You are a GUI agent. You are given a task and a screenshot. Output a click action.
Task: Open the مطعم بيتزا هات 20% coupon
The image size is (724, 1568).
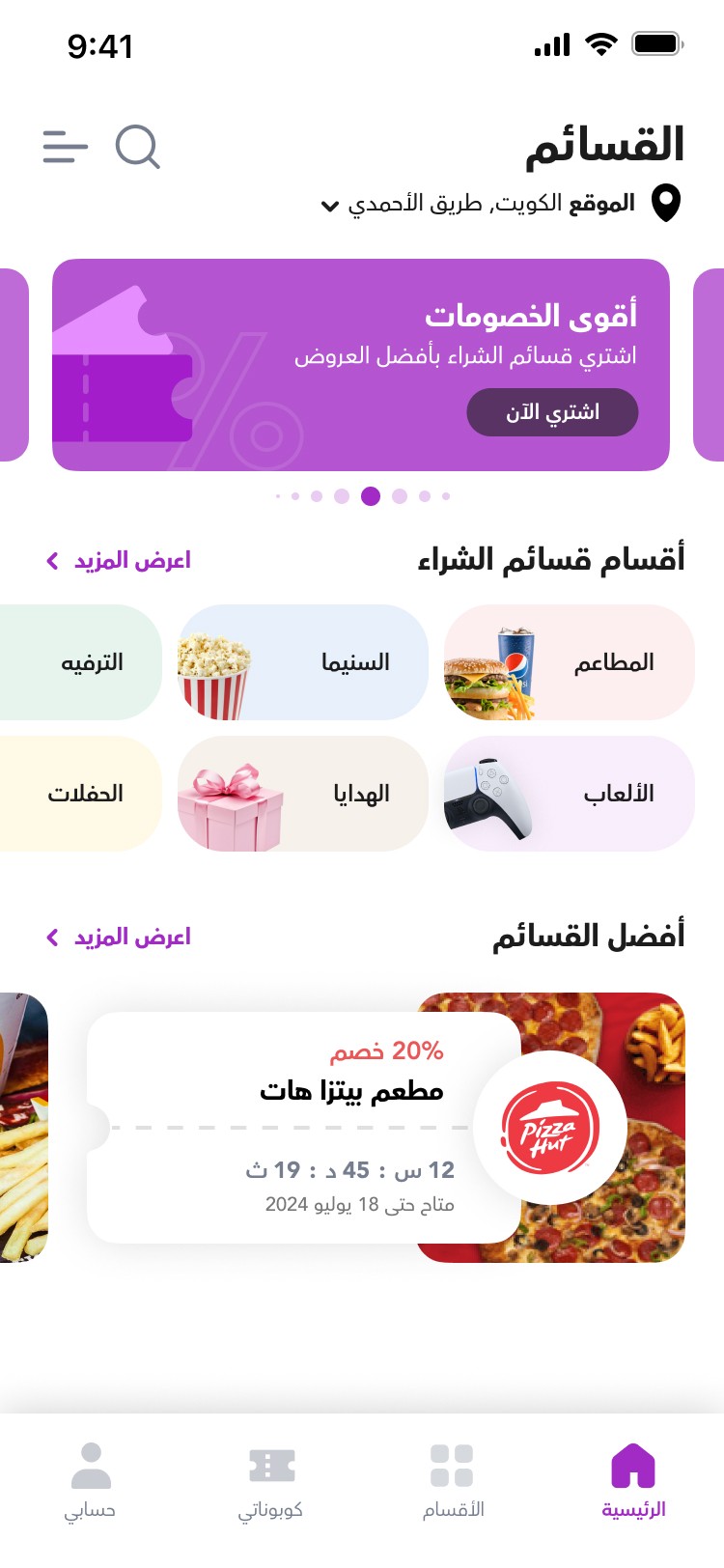click(386, 1128)
